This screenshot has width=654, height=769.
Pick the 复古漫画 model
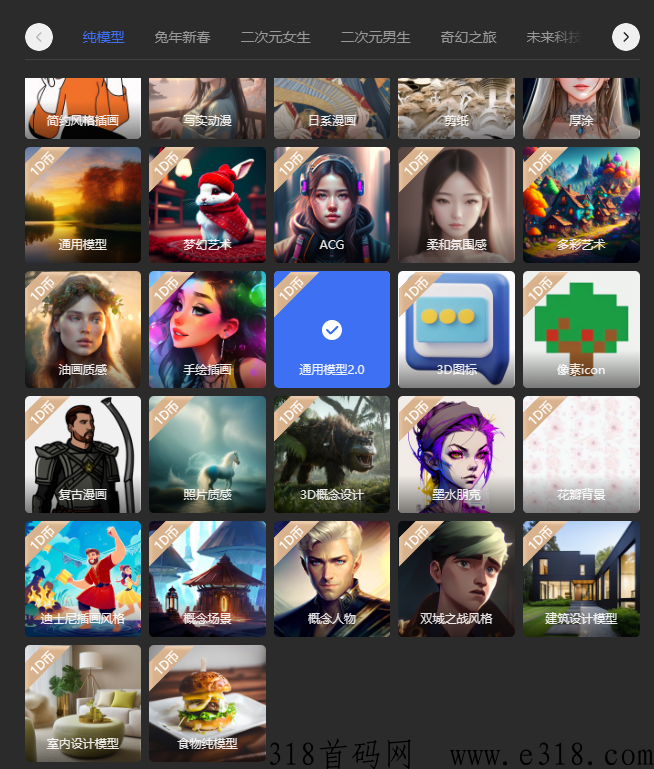(x=83, y=454)
